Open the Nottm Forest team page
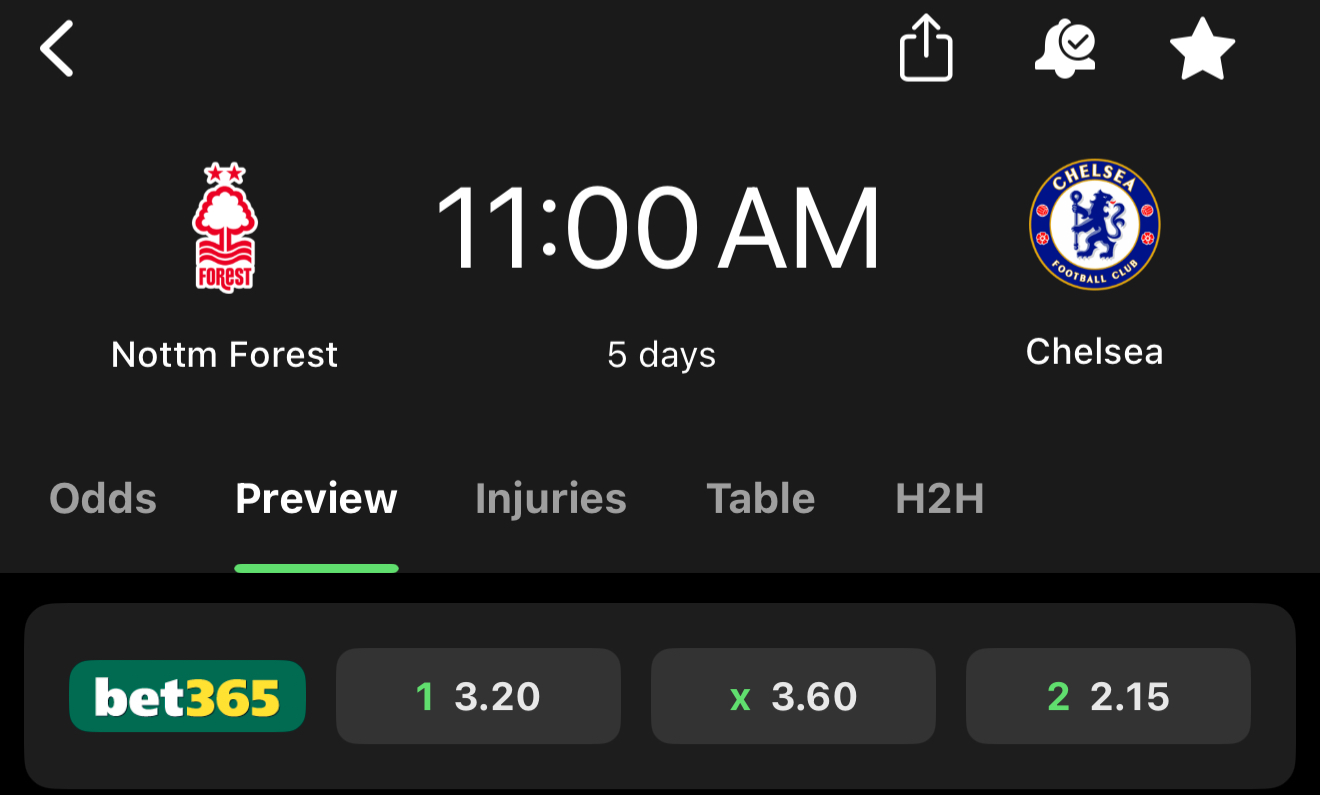Image resolution: width=1320 pixels, height=795 pixels. tap(225, 229)
